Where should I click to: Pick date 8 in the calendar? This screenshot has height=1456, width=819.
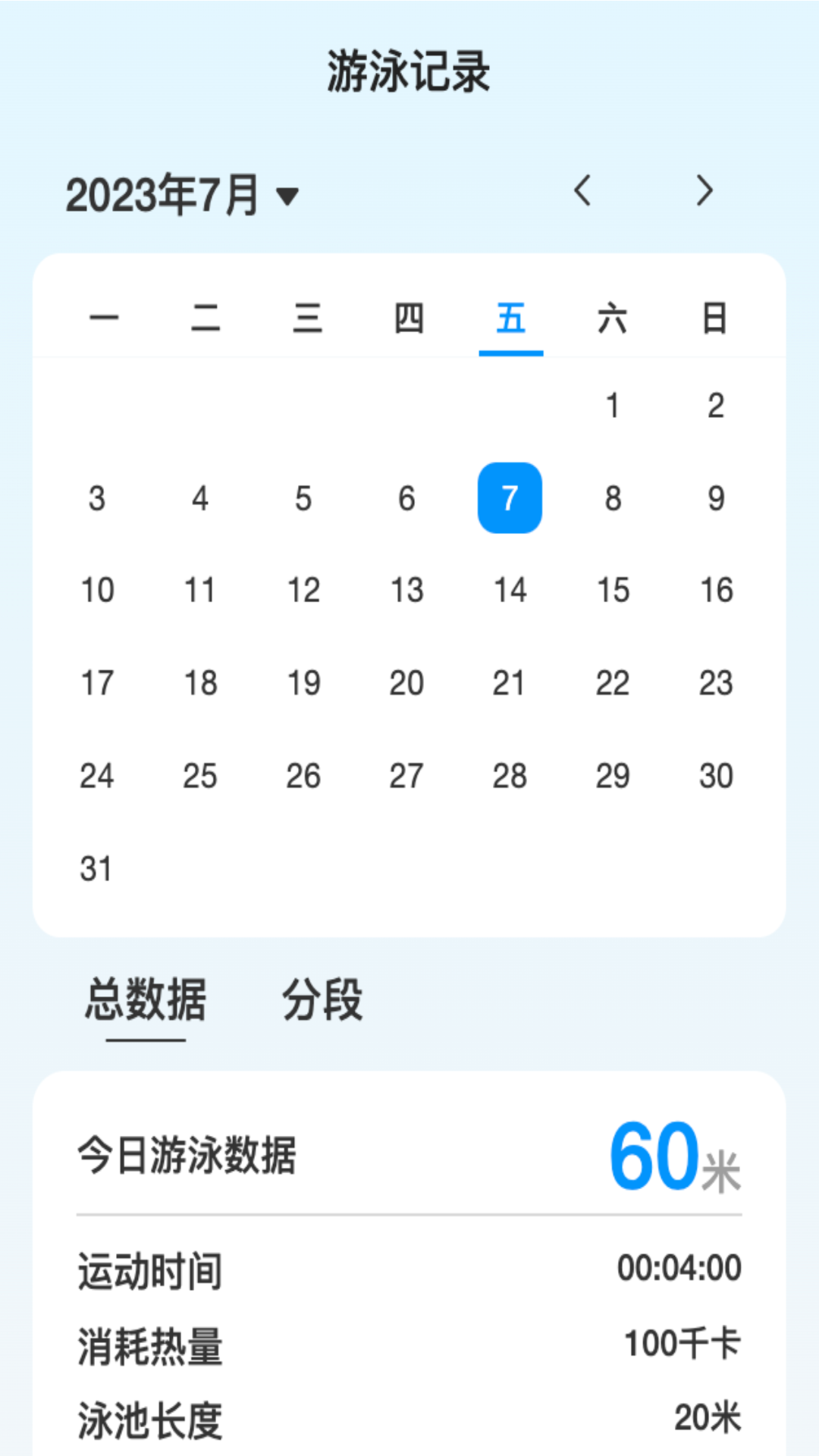613,498
